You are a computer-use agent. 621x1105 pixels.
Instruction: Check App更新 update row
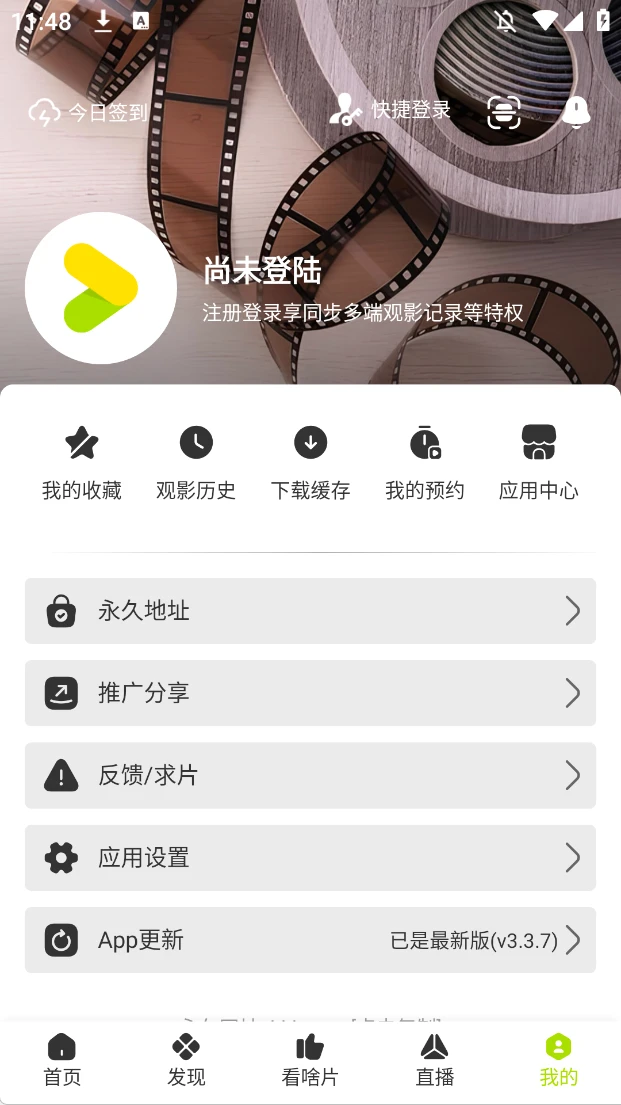[x=310, y=940]
